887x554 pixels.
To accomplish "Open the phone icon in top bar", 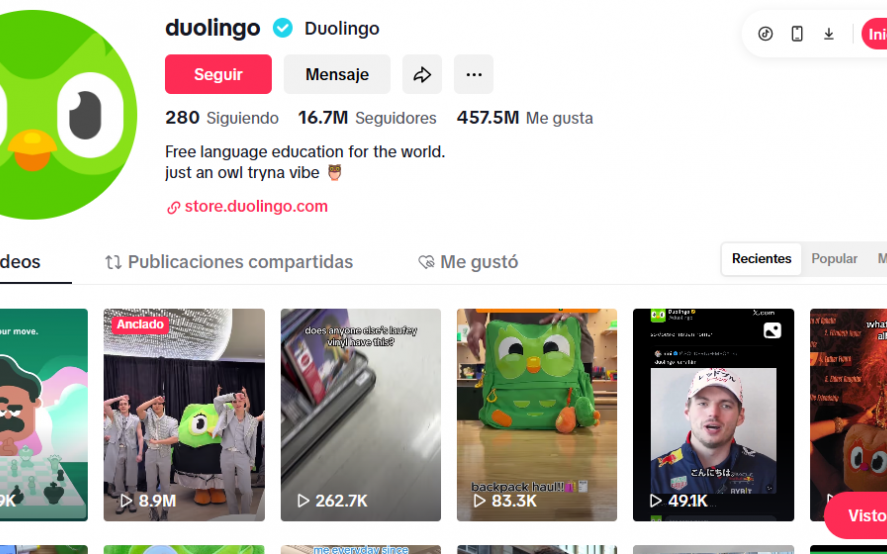I will click(797, 34).
